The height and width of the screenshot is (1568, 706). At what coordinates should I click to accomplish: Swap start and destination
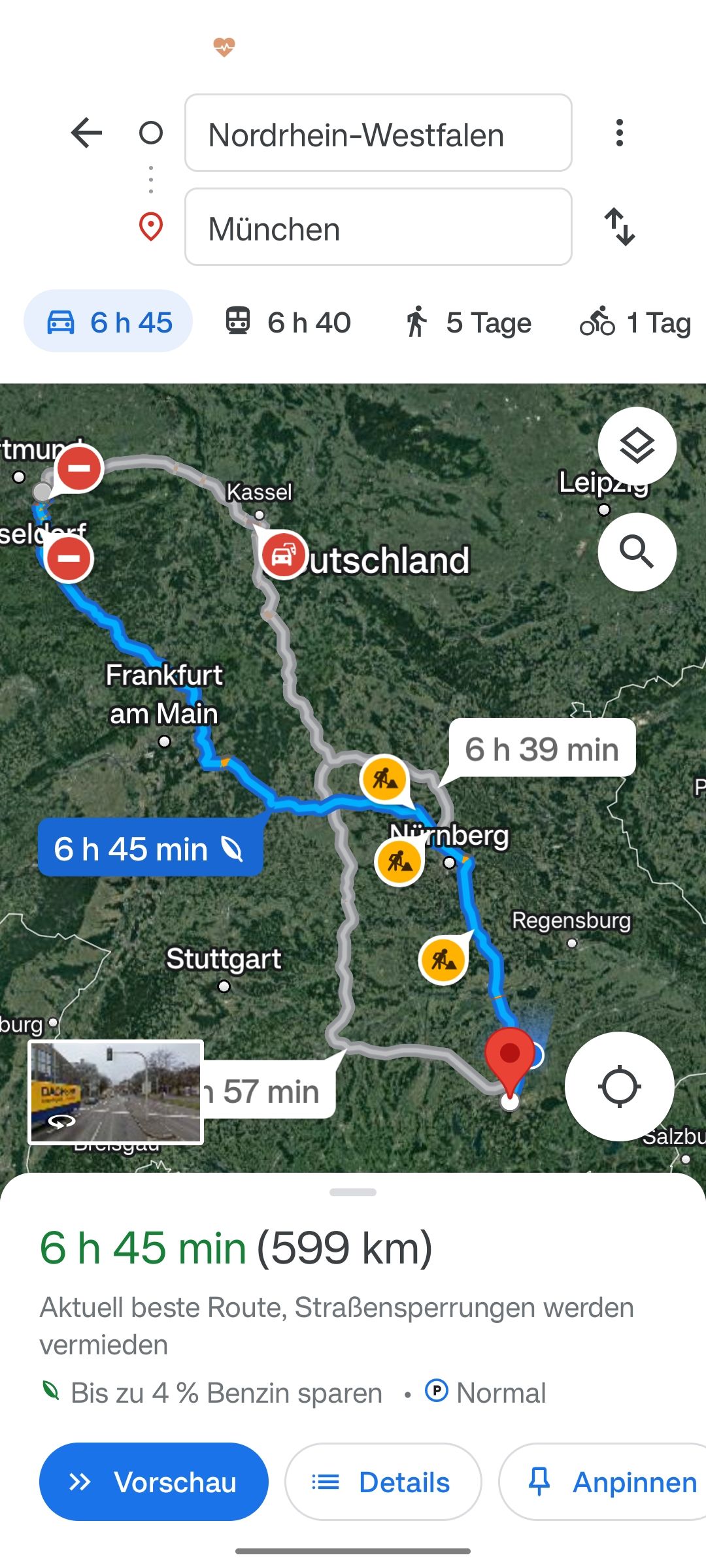coord(619,227)
